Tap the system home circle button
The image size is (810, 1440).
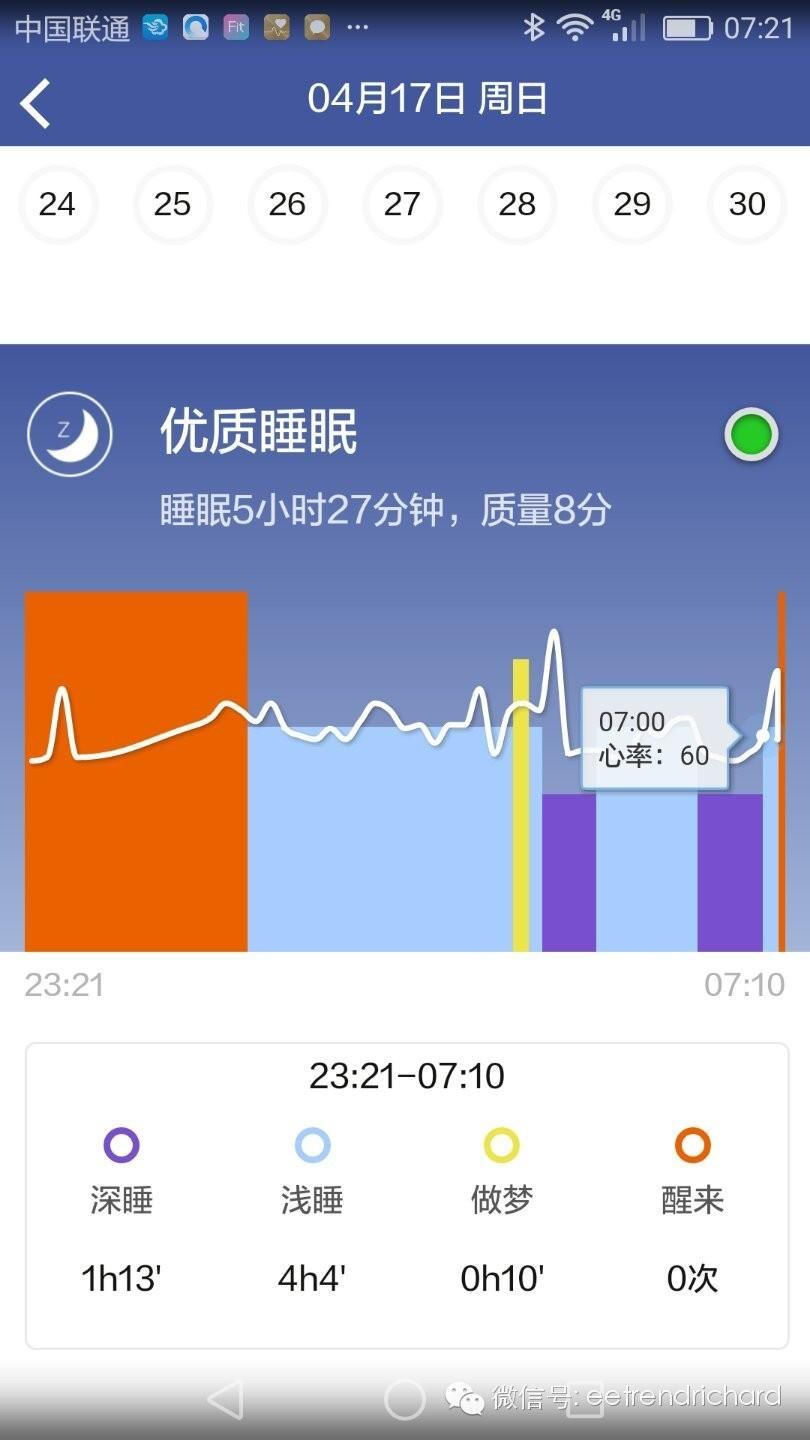point(405,1399)
